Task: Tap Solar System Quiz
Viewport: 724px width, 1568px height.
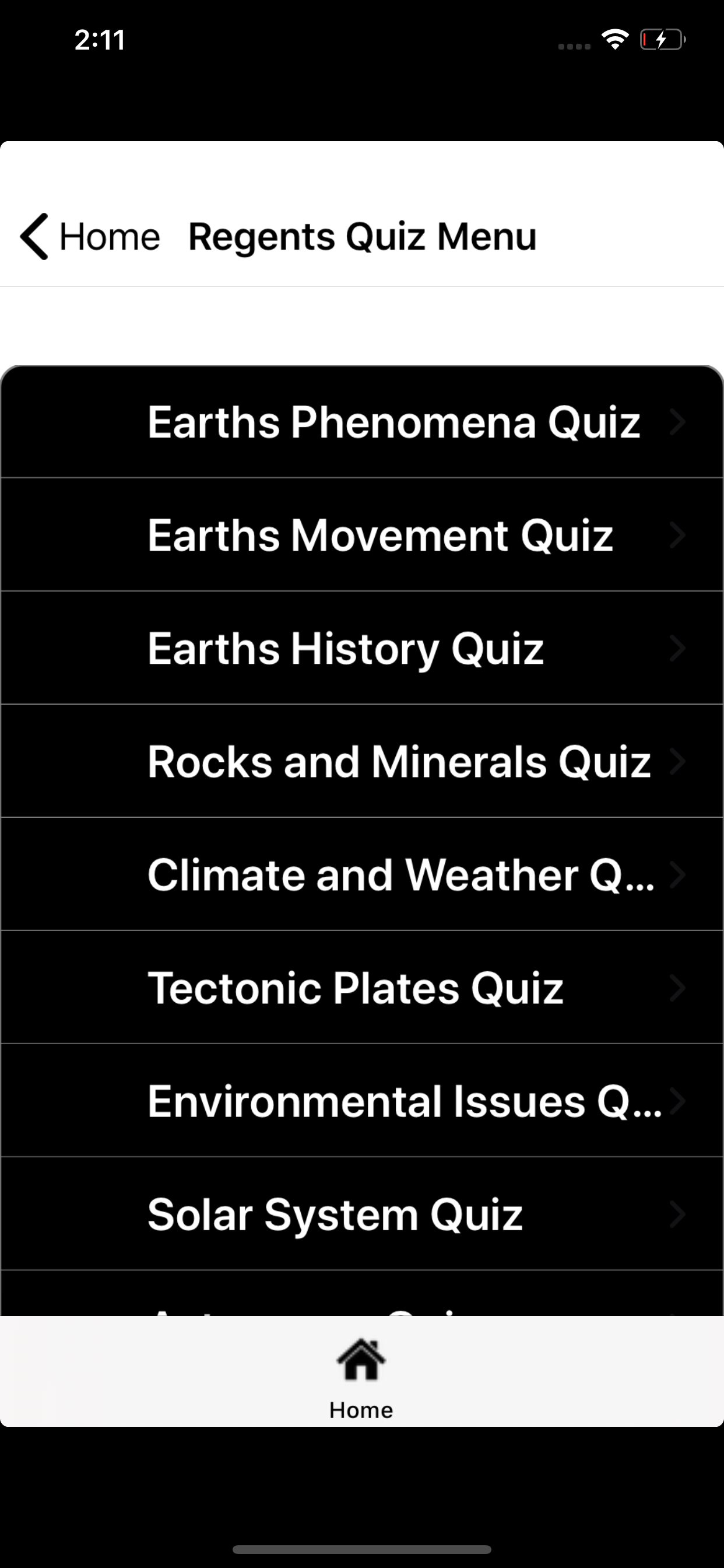Action: coord(362,1214)
